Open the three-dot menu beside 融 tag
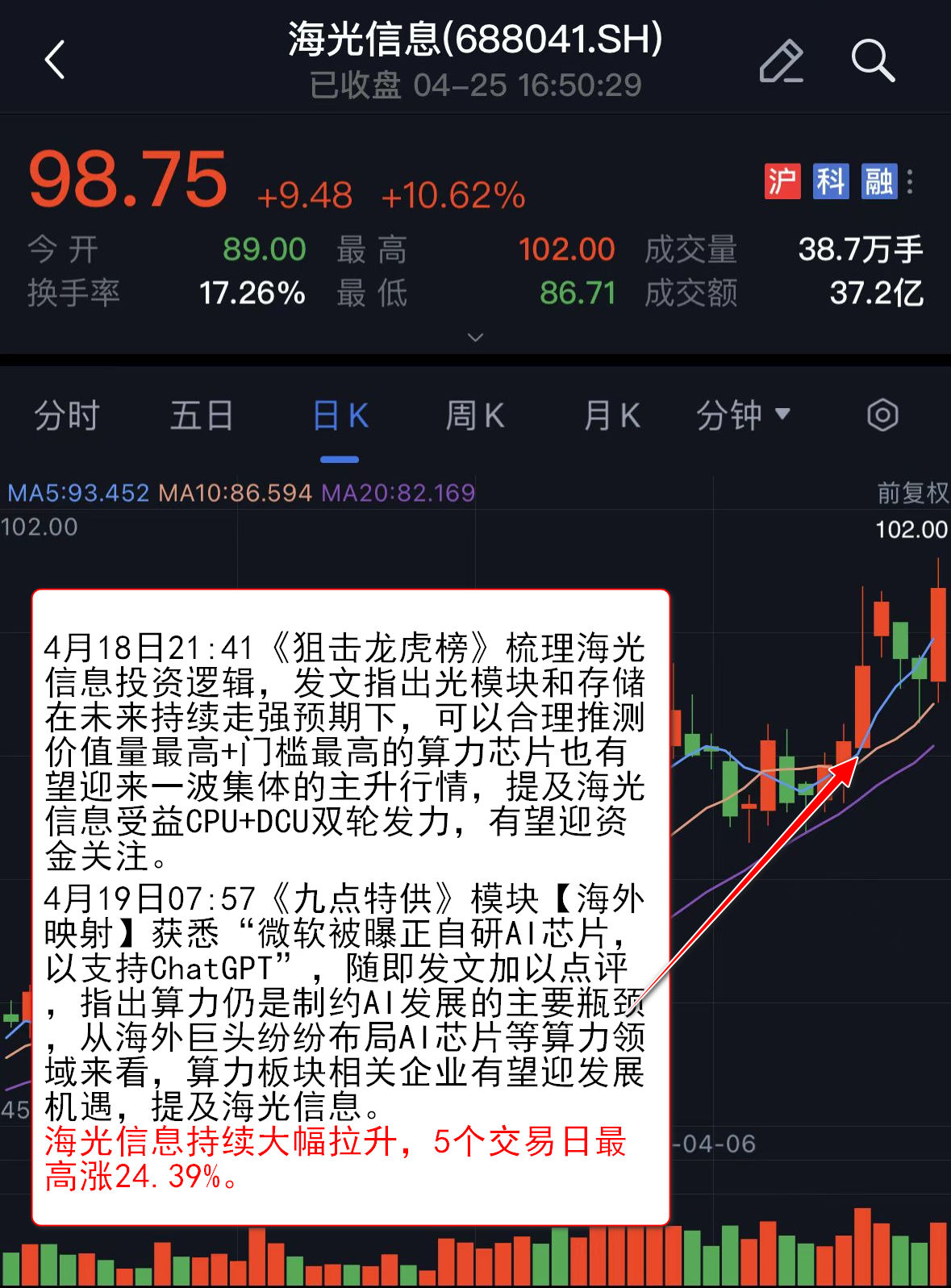Screen dimensions: 951x1288 point(910,181)
